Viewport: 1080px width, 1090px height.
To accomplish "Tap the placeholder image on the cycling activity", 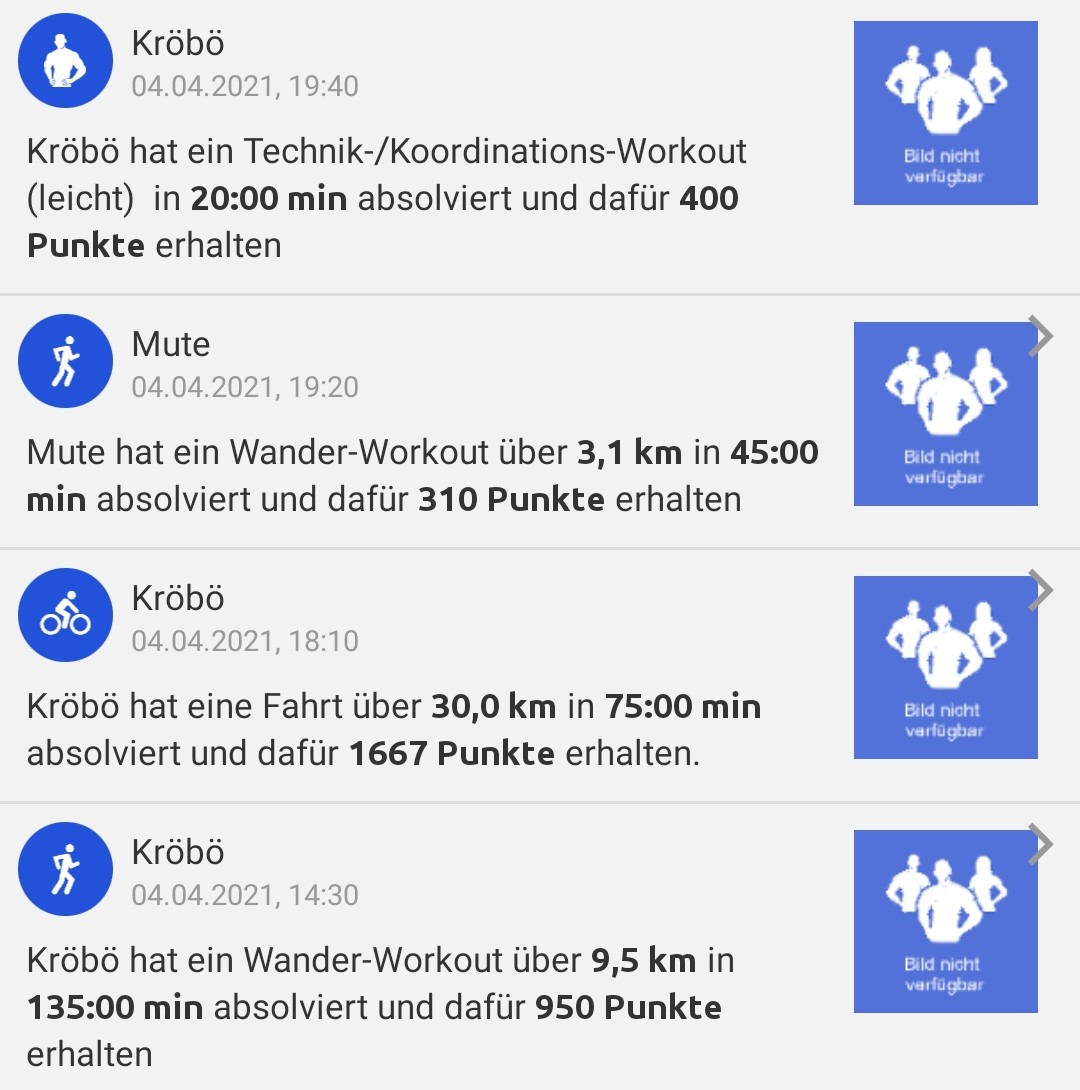I will click(x=945, y=667).
